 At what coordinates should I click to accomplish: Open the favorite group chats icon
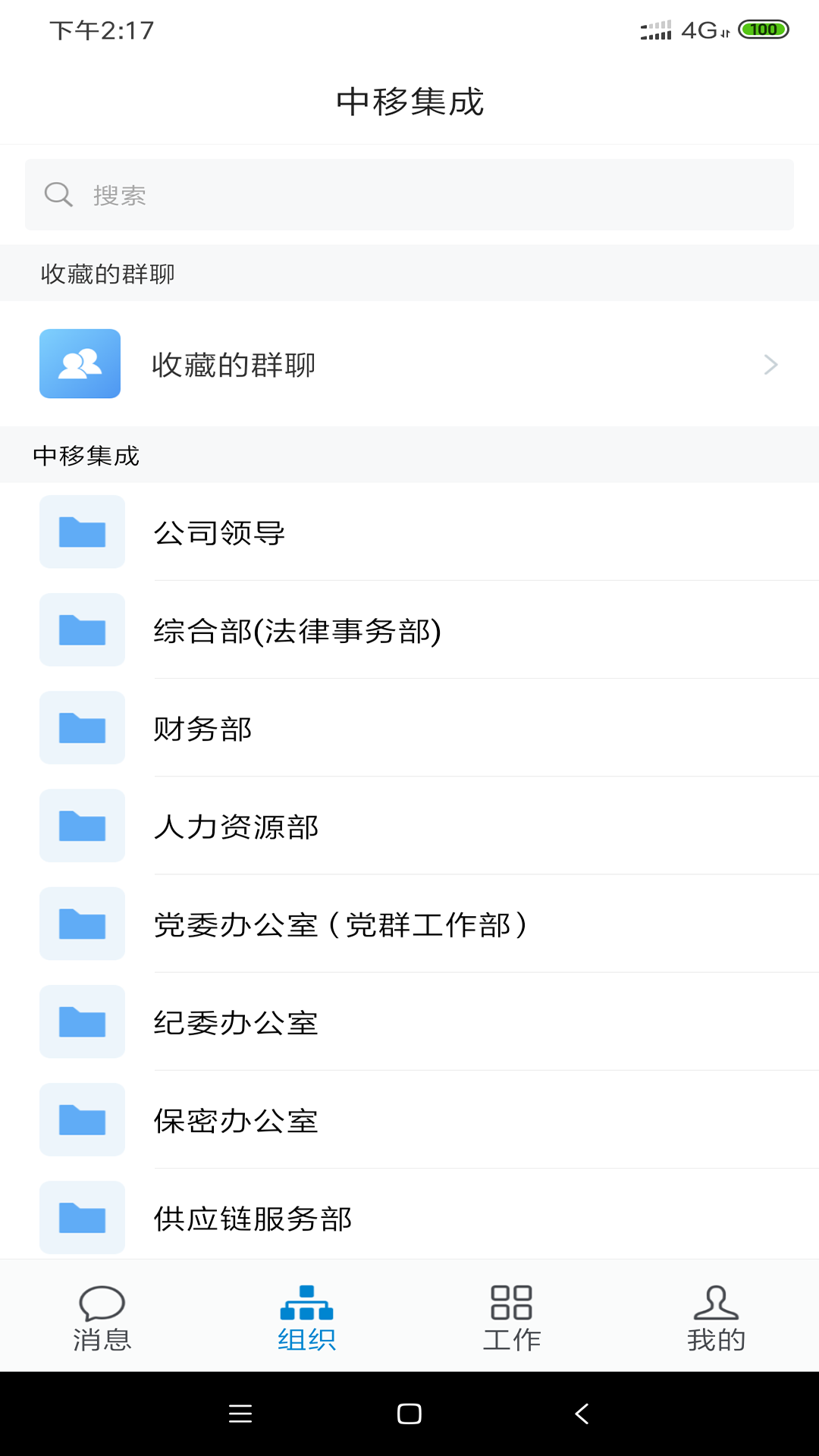[80, 364]
